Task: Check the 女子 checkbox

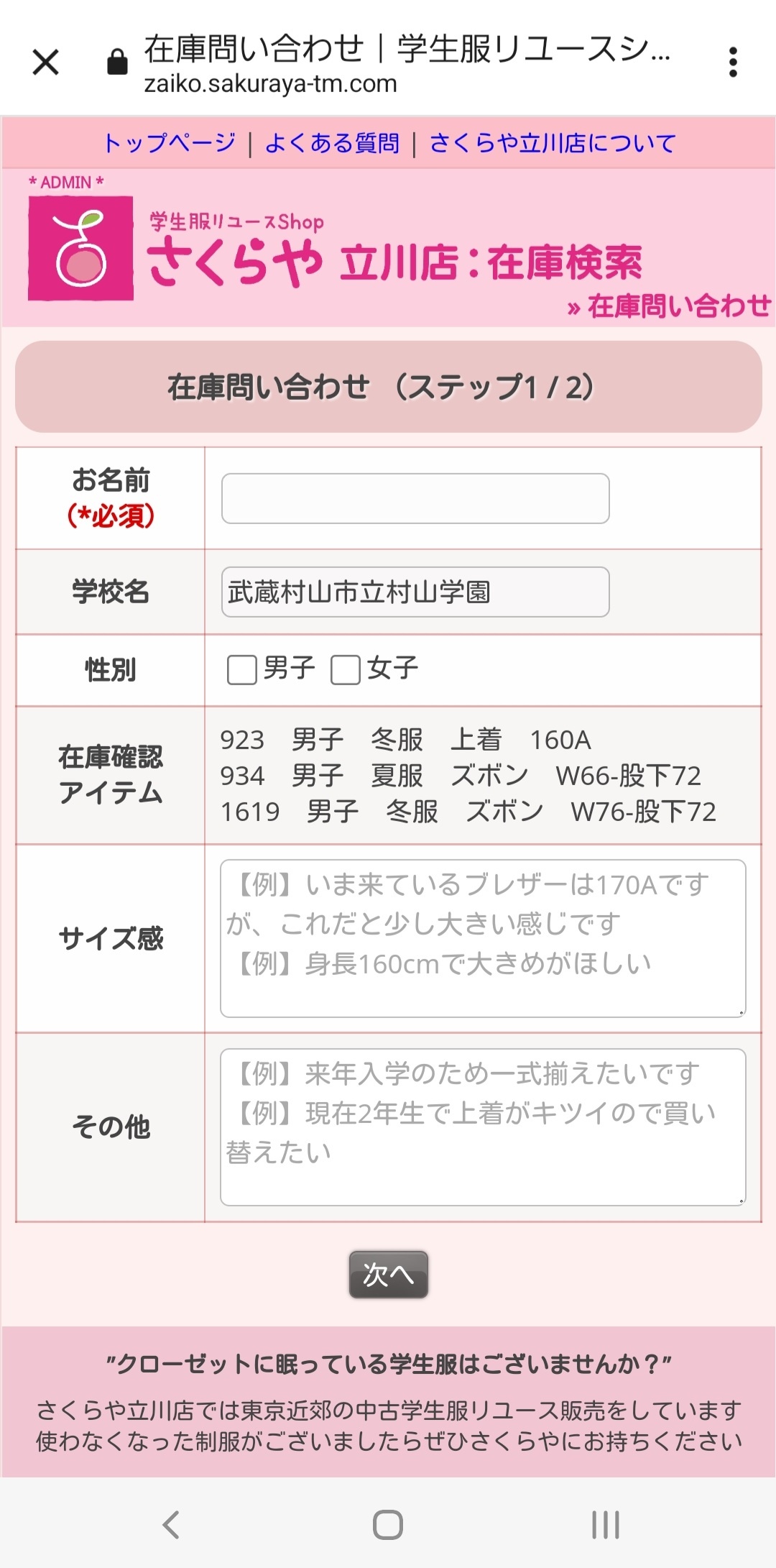Action: coord(346,669)
